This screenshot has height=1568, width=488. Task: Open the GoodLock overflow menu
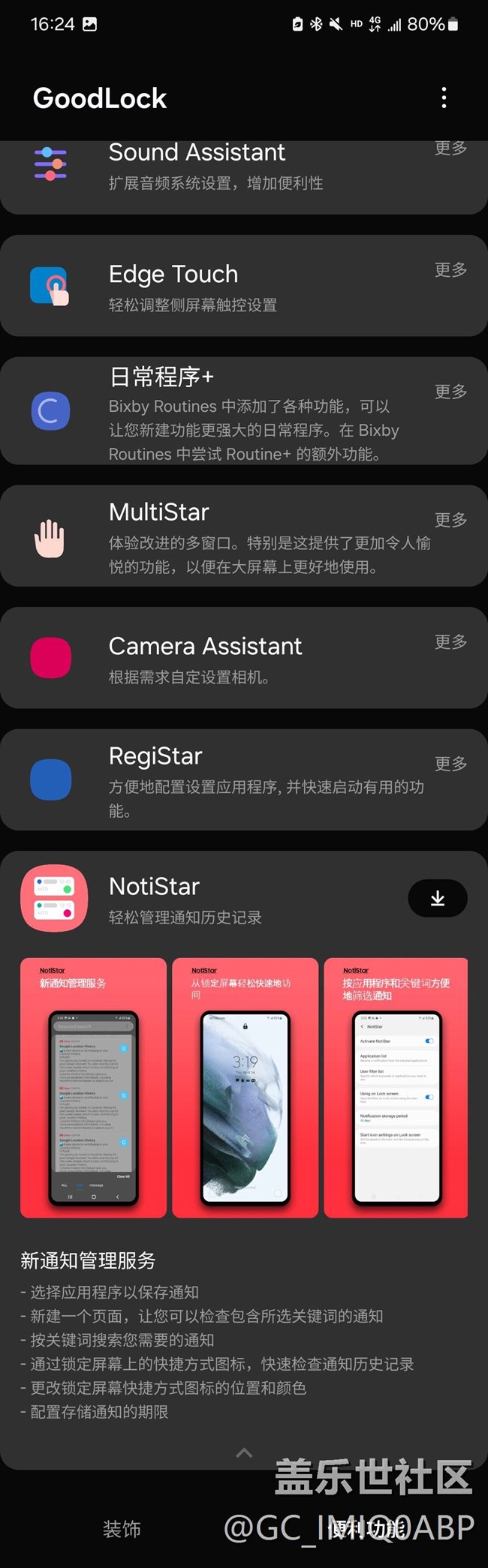[444, 98]
